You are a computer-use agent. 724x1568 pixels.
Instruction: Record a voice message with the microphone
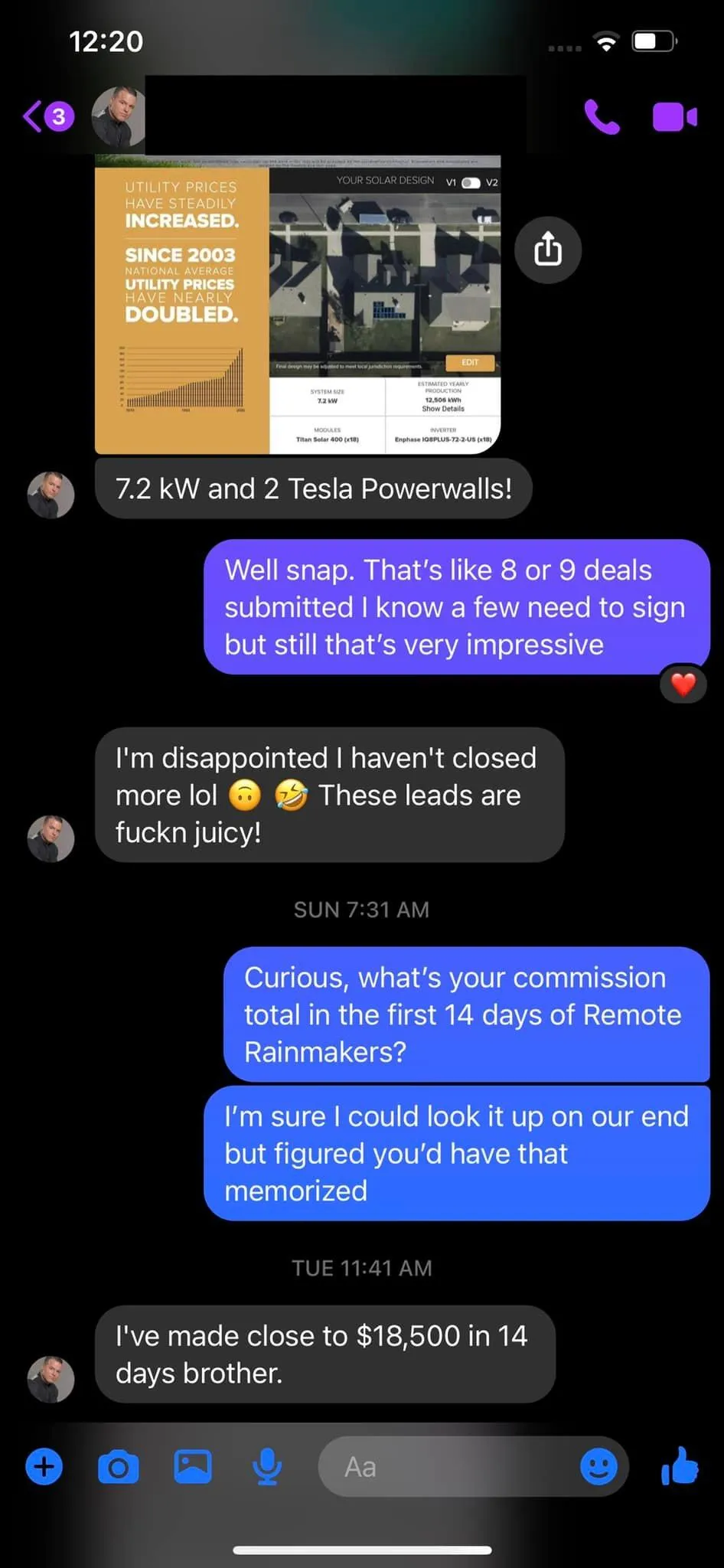pyautogui.click(x=267, y=1467)
